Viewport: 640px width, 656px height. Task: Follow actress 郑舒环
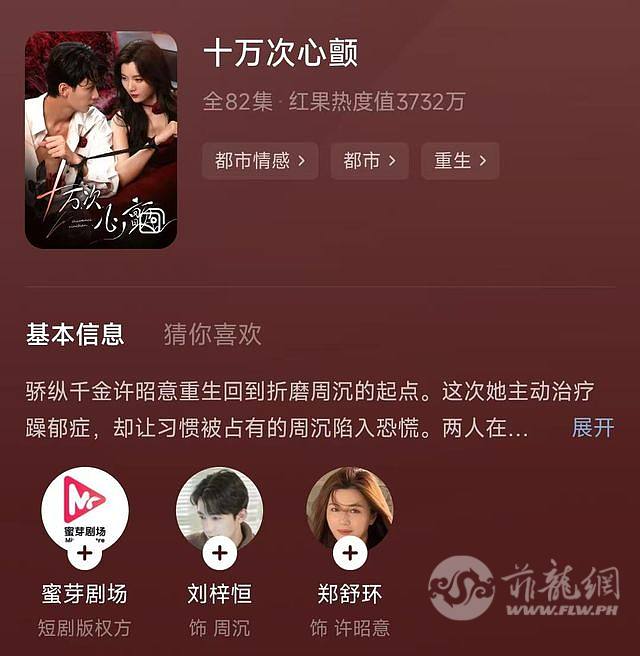(x=350, y=551)
